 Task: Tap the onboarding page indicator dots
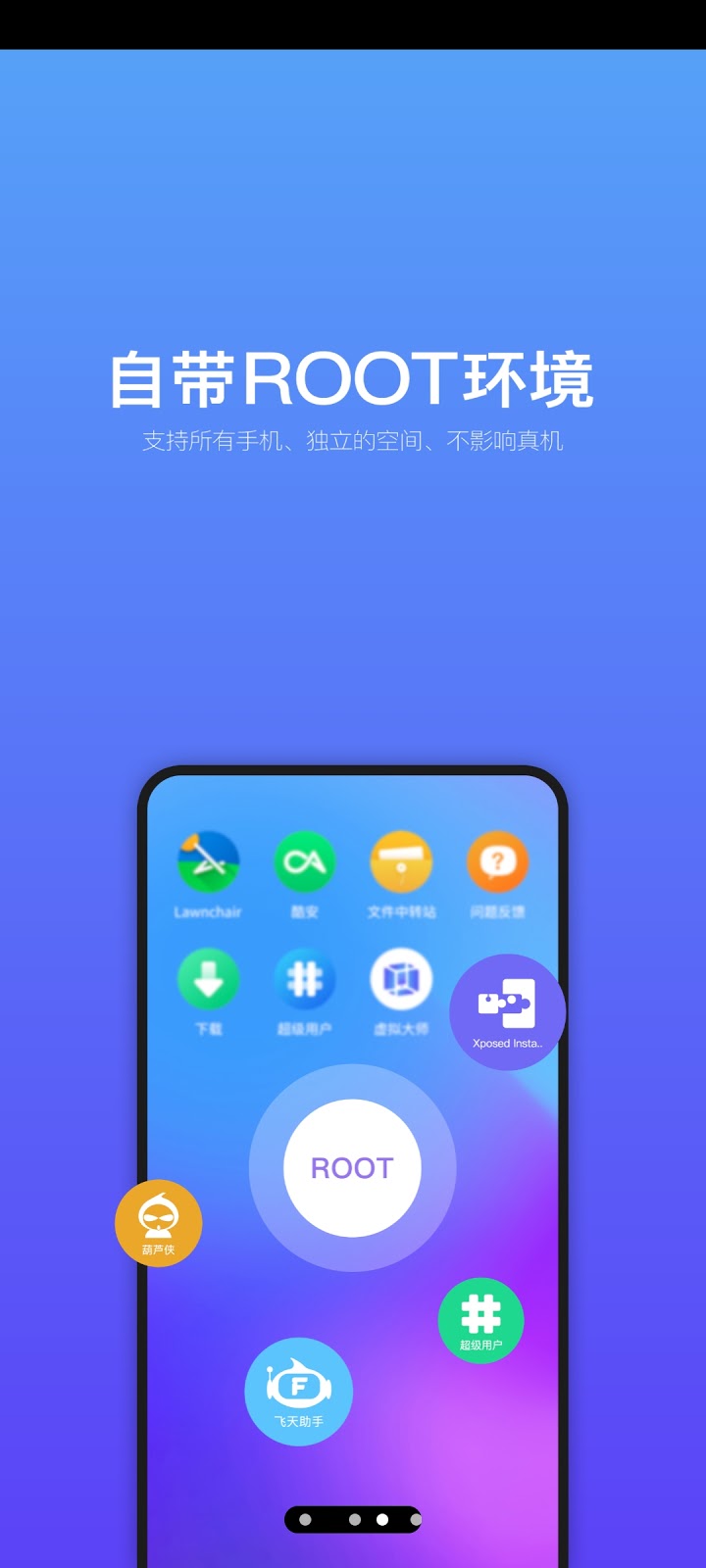(x=353, y=1519)
